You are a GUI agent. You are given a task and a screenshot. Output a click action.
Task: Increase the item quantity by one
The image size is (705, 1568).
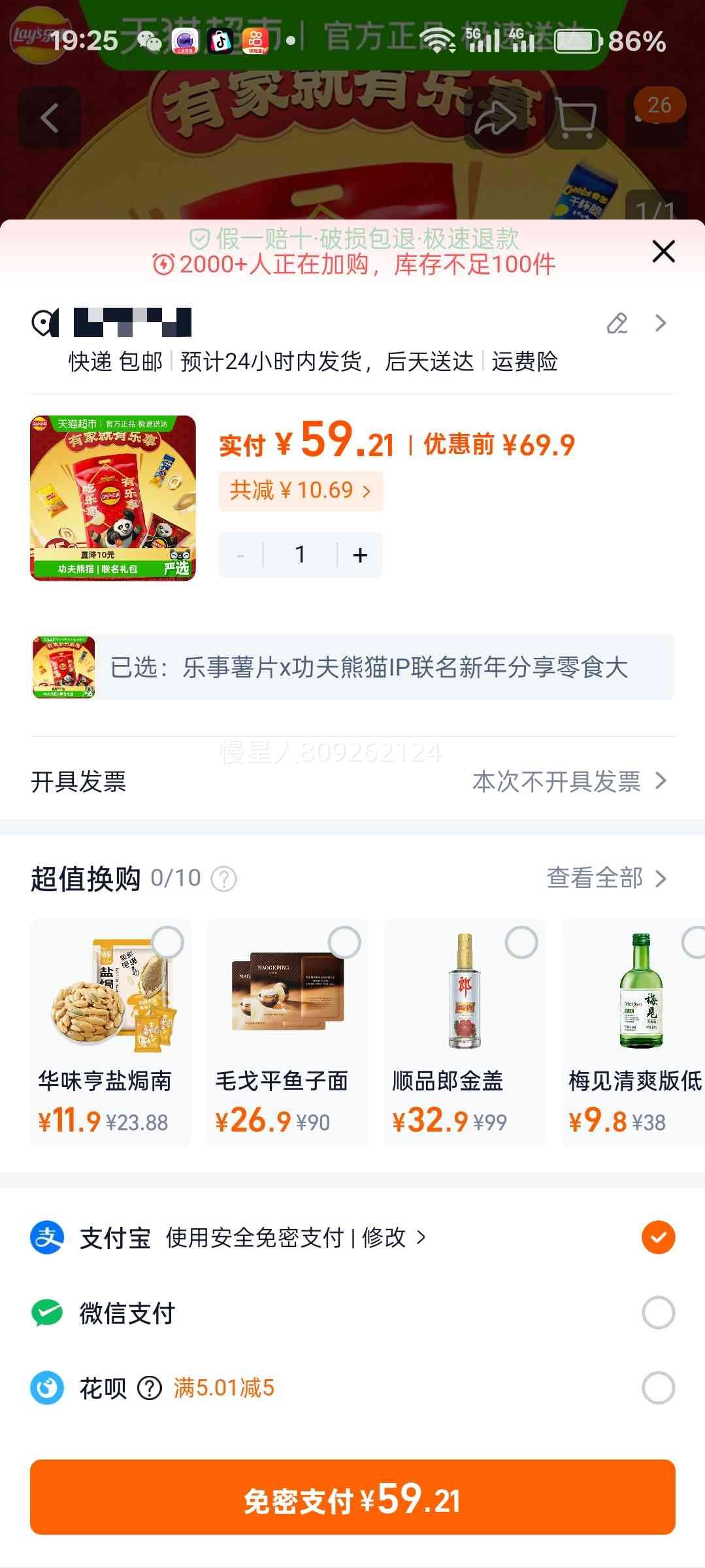pyautogui.click(x=360, y=555)
